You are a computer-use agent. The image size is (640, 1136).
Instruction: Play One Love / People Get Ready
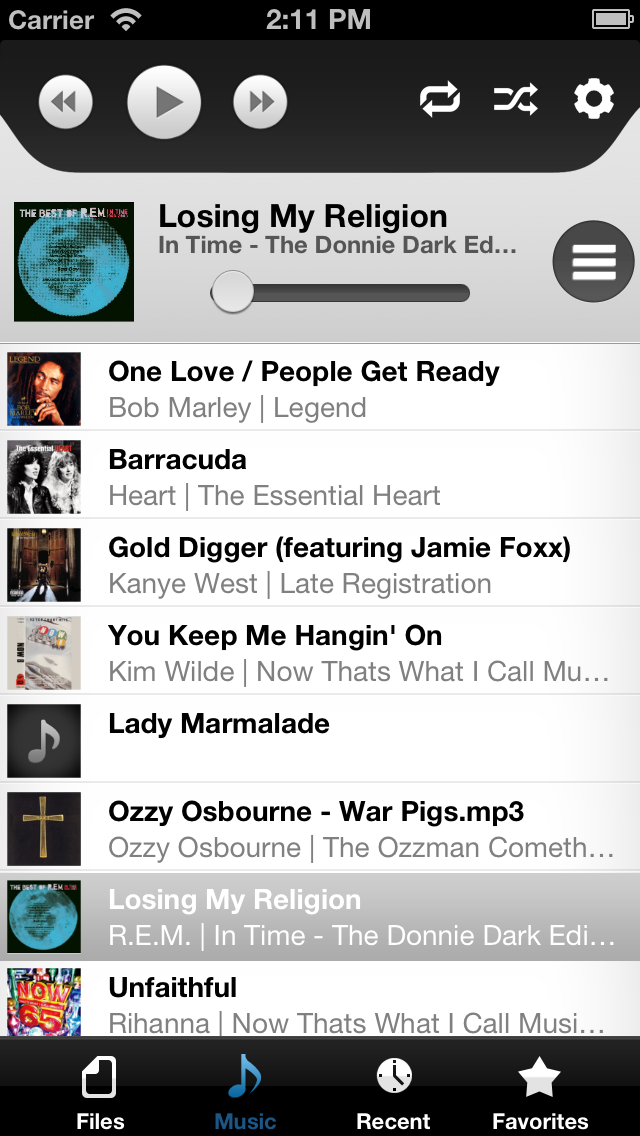[320, 388]
